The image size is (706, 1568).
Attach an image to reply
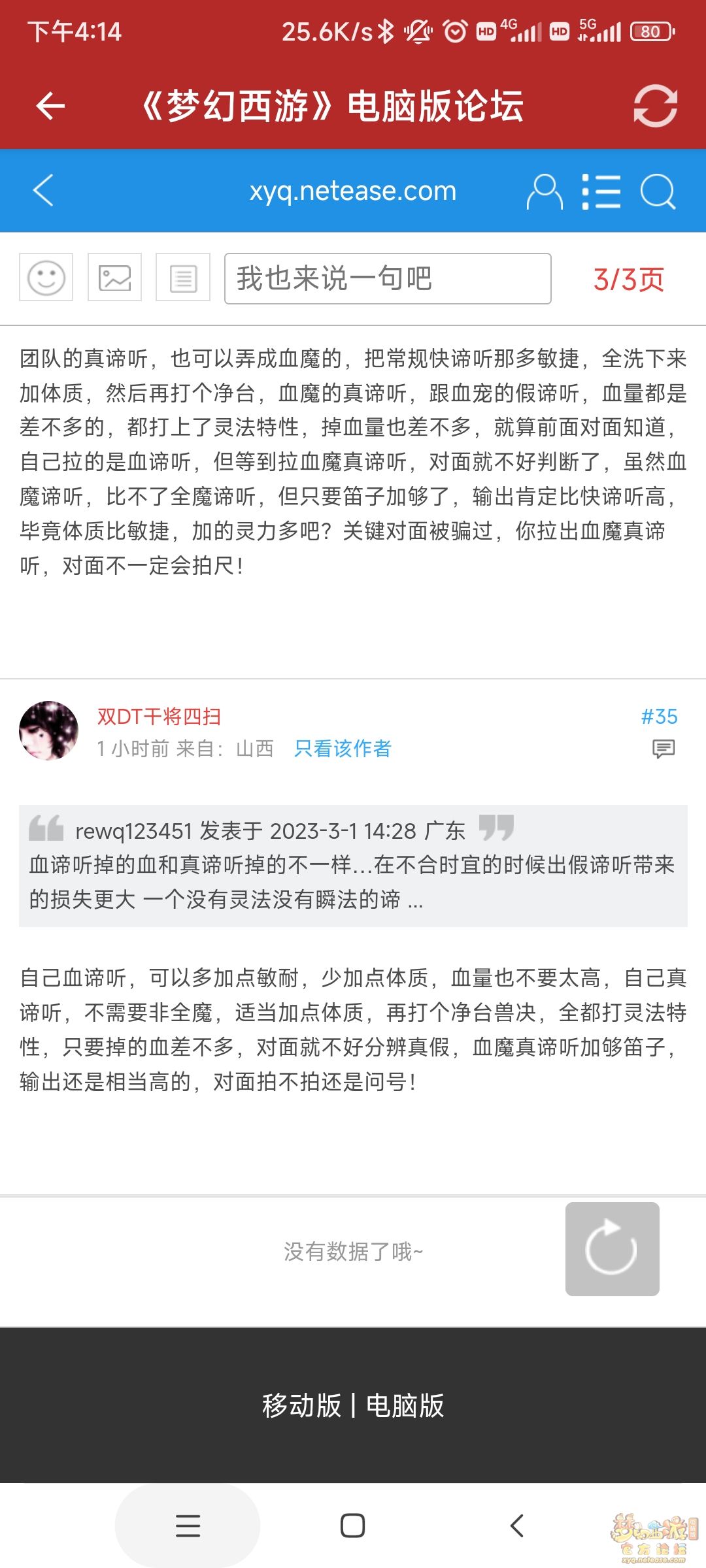pyautogui.click(x=114, y=278)
